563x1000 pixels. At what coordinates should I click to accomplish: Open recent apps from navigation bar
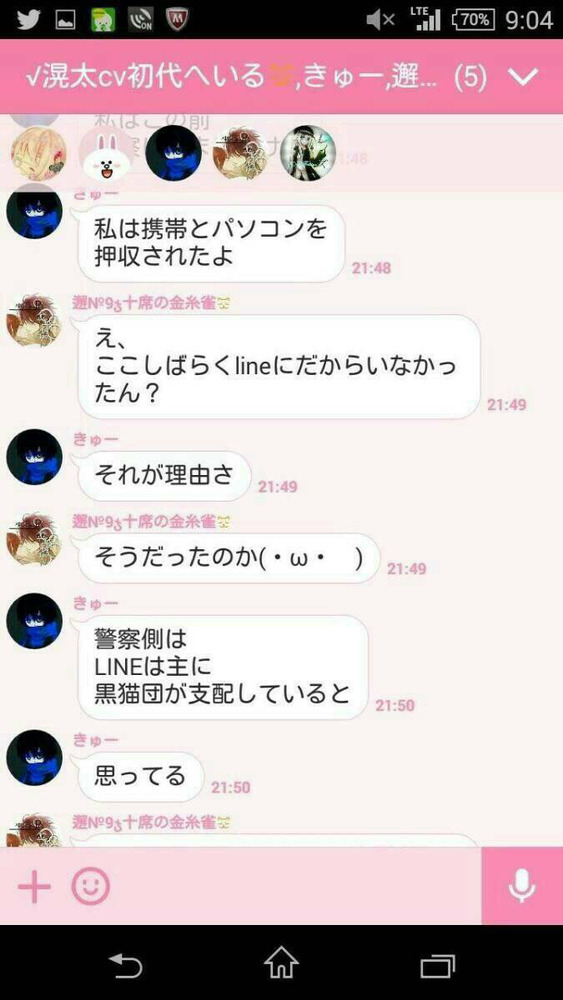point(437,964)
